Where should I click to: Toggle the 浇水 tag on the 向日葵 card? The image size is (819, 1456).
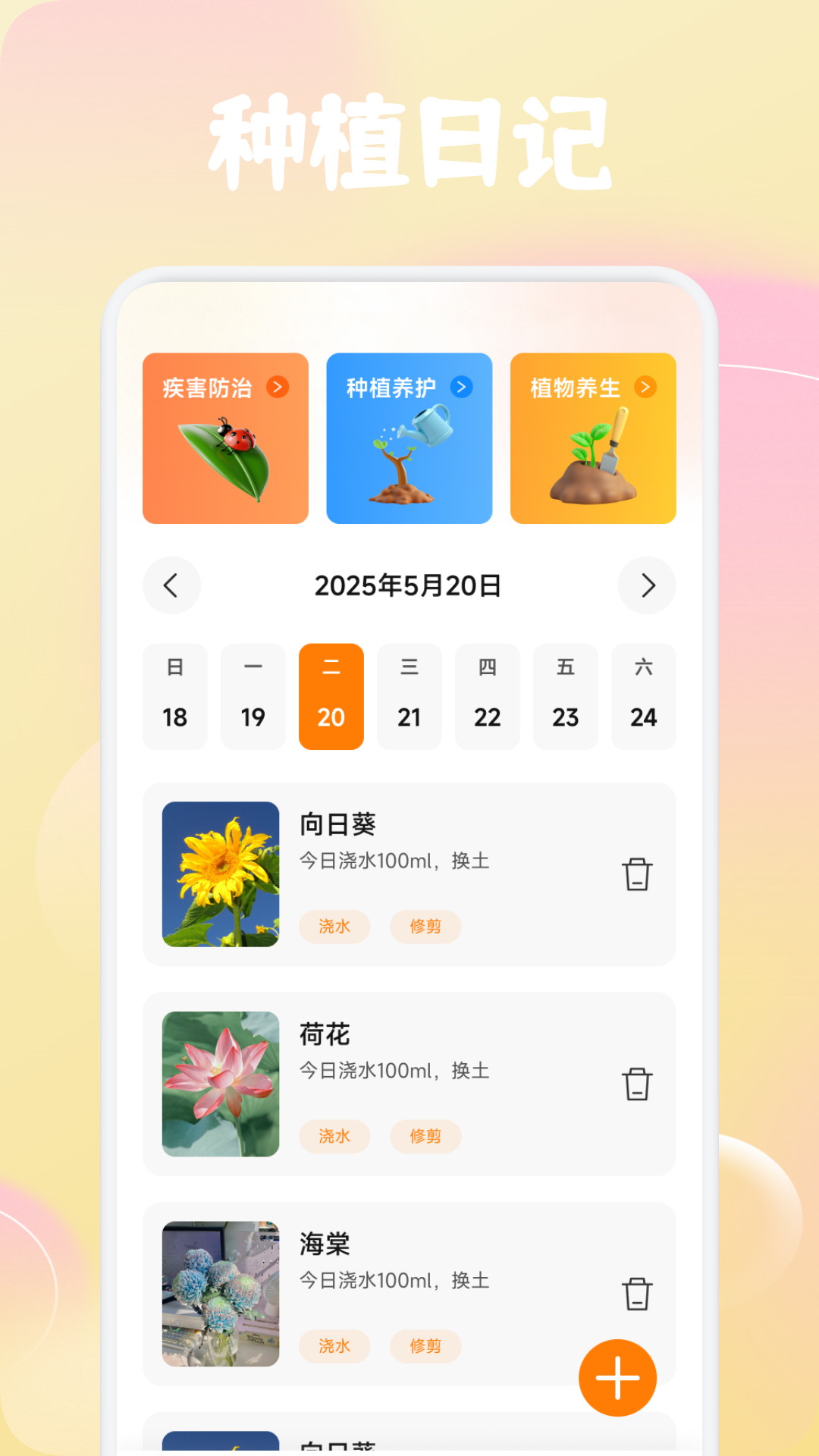click(334, 927)
